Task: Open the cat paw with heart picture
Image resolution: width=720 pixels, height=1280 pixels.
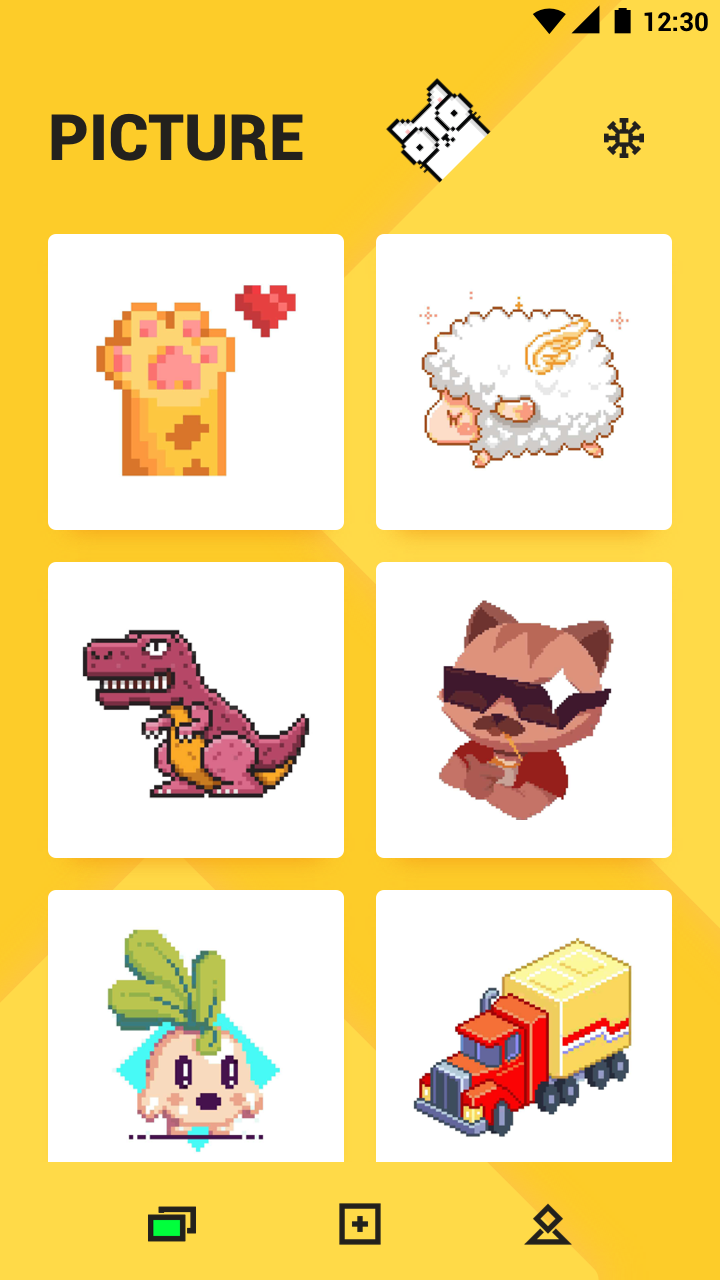Action: 196,382
